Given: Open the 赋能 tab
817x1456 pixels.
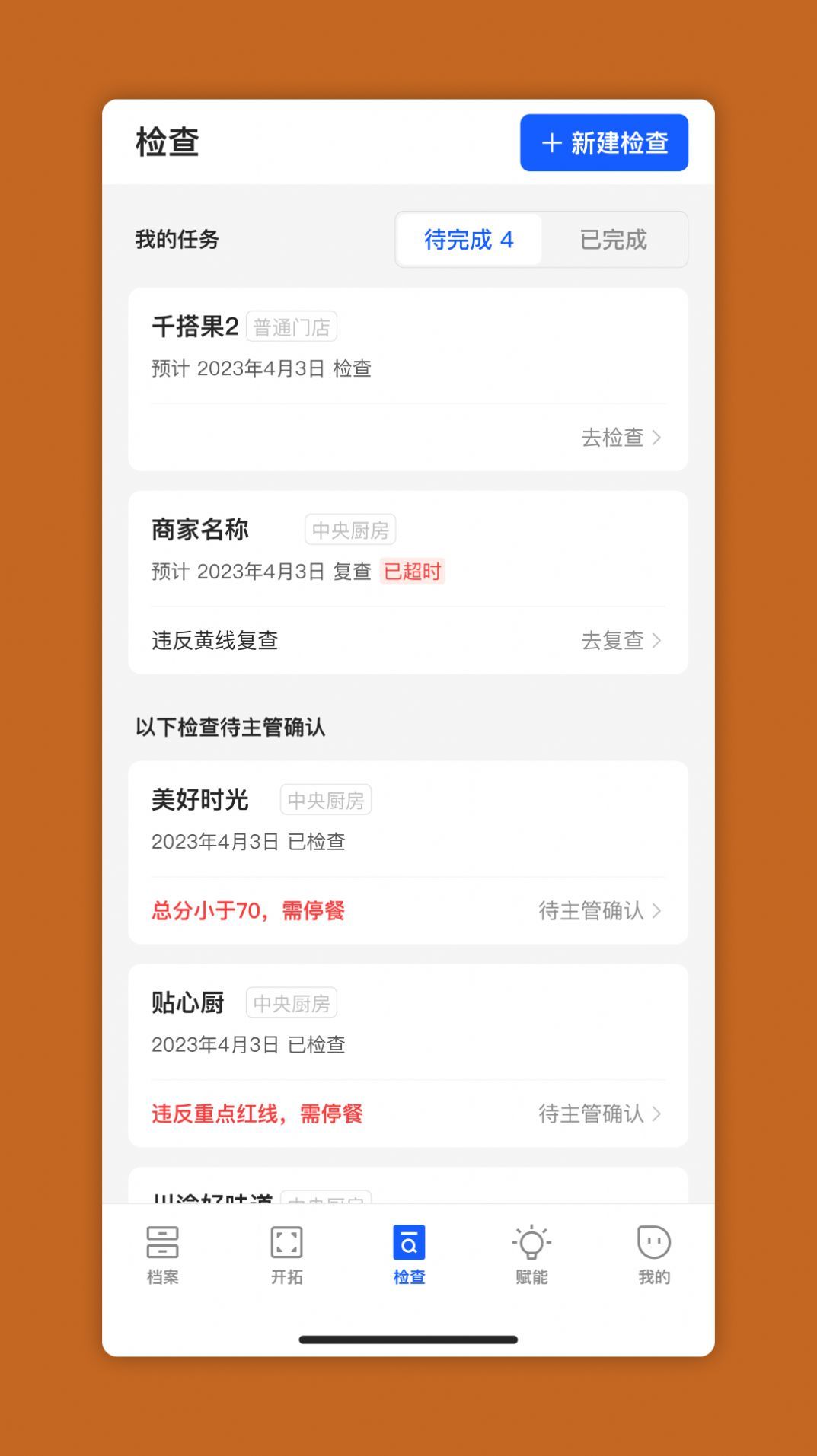Looking at the screenshot, I should (531, 1255).
